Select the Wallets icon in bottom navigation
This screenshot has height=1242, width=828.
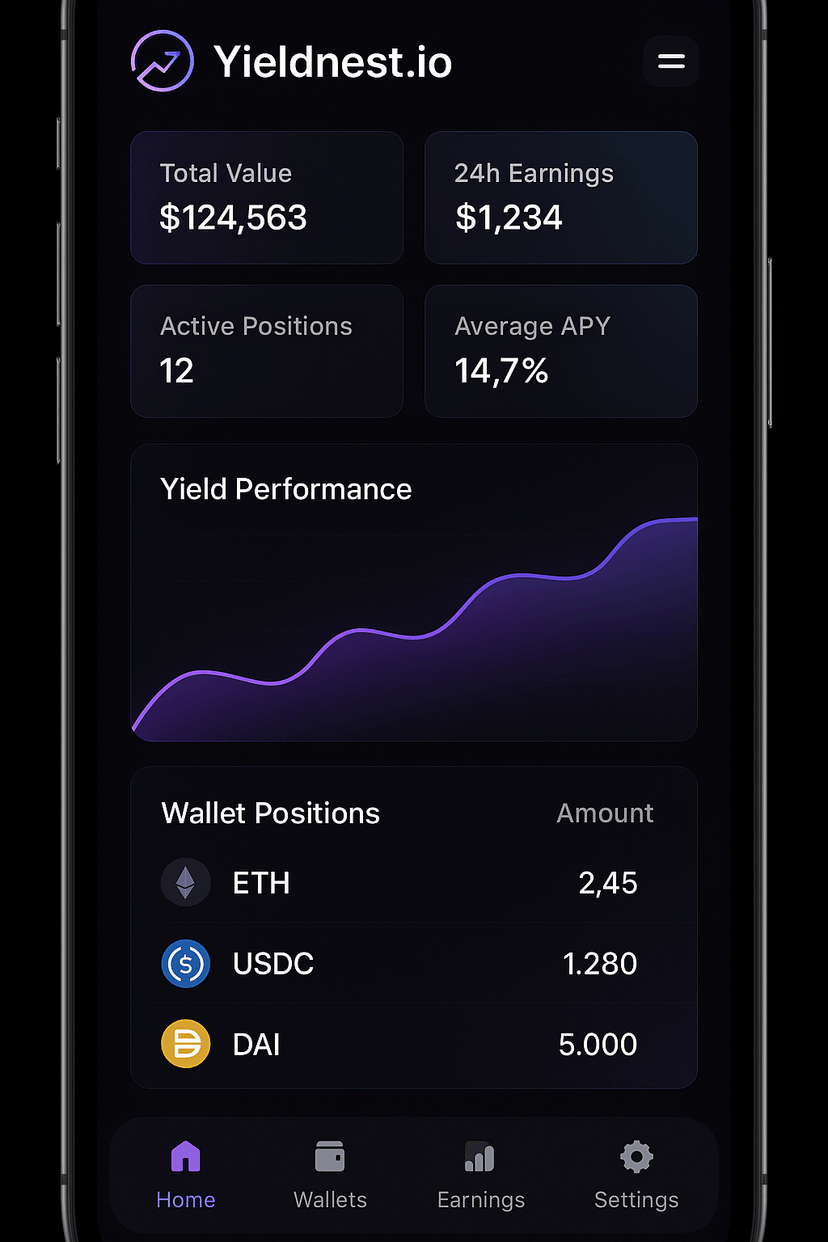tap(330, 1155)
